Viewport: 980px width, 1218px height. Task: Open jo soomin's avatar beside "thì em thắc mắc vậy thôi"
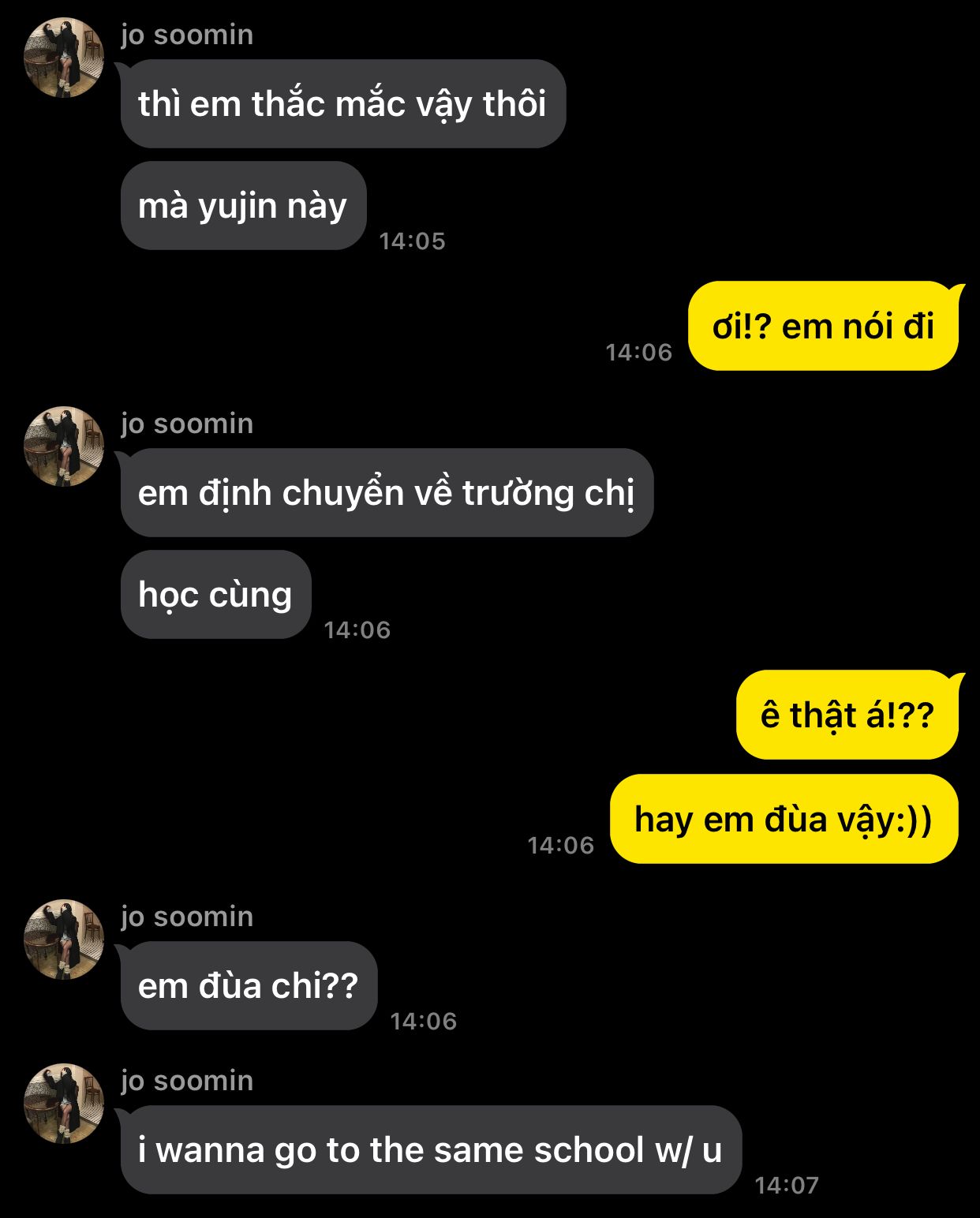tap(64, 58)
